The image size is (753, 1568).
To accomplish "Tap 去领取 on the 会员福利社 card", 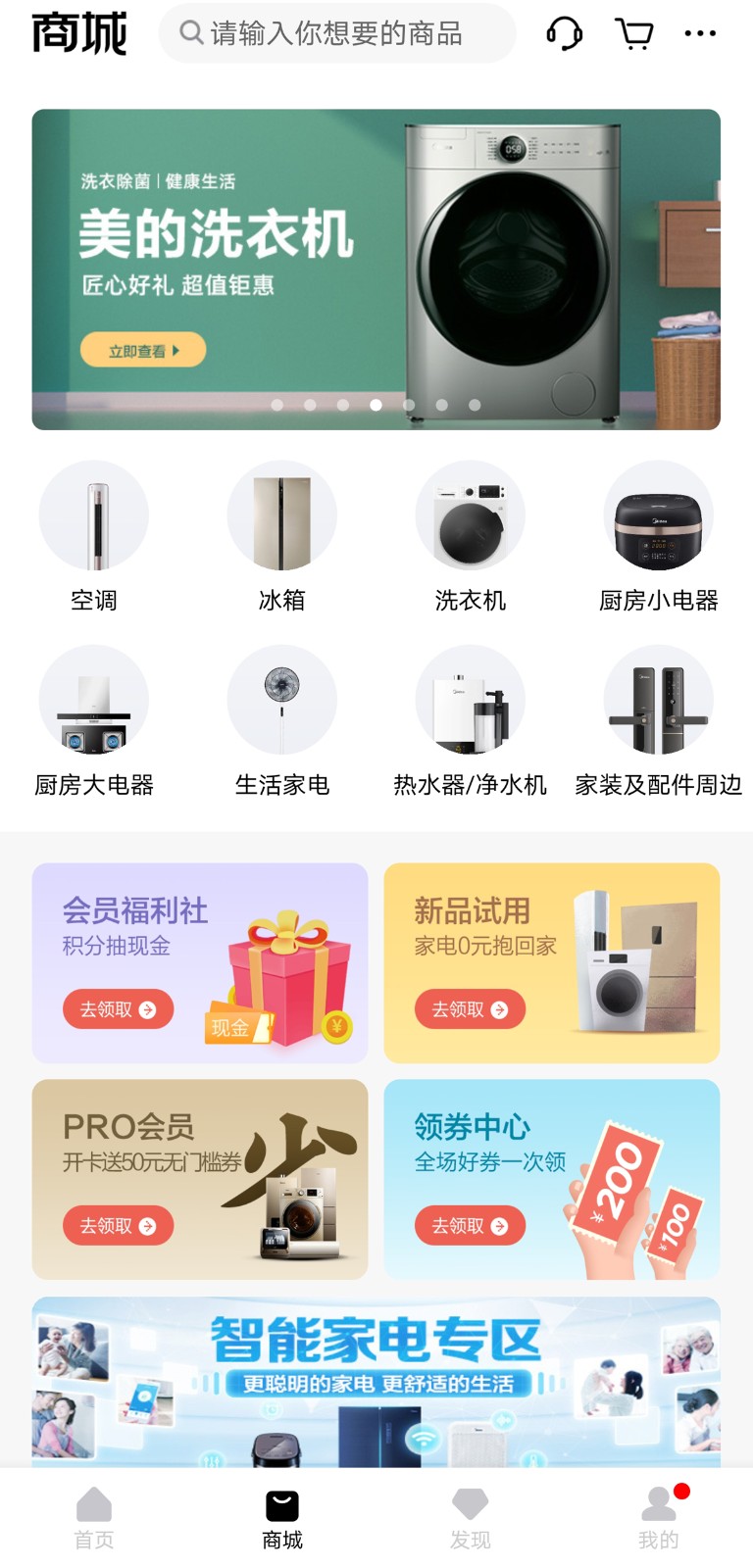I will [x=119, y=1009].
